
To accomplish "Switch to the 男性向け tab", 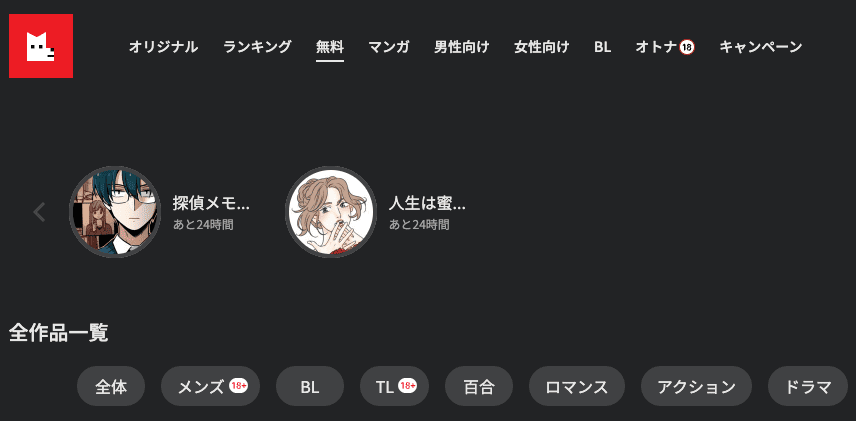I will tap(462, 47).
